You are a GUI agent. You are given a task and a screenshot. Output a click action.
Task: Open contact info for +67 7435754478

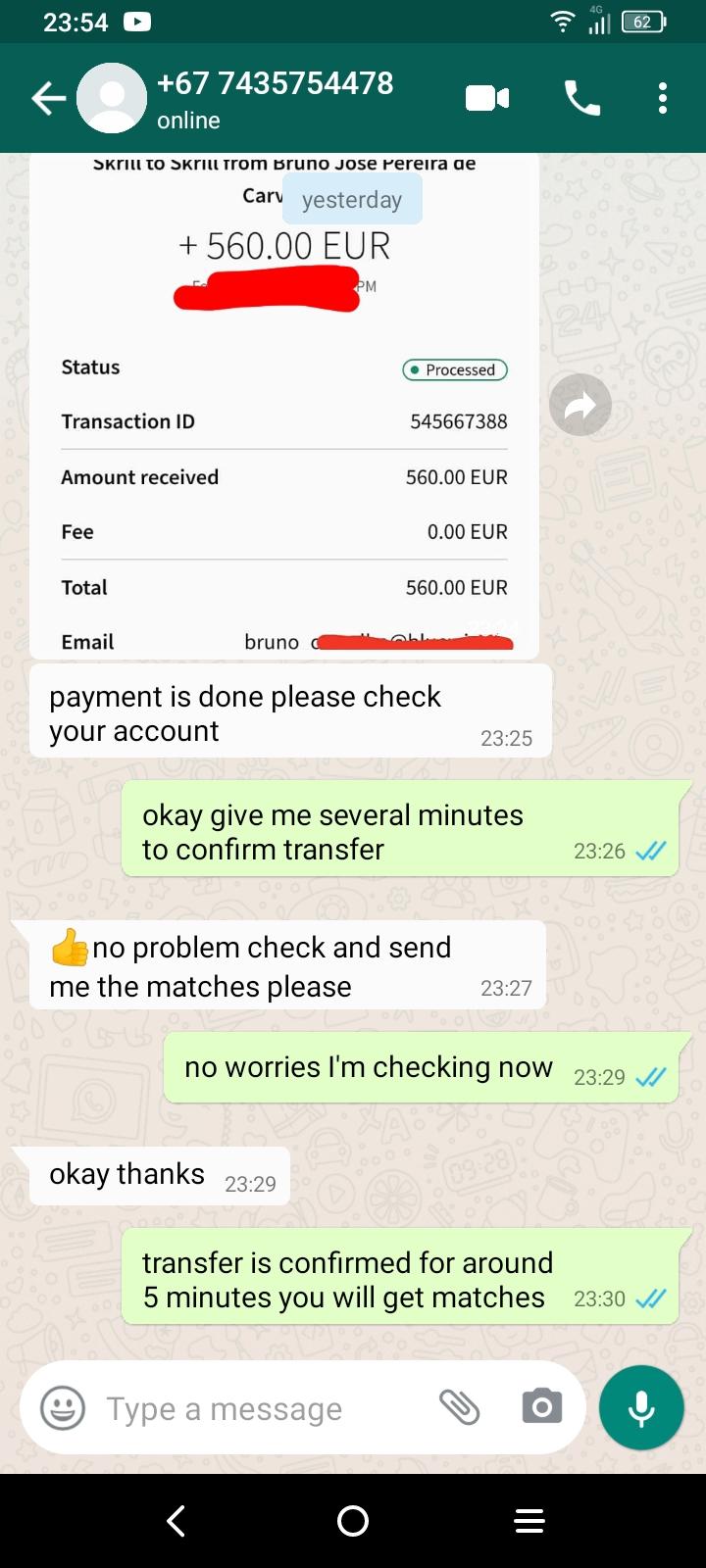click(275, 98)
